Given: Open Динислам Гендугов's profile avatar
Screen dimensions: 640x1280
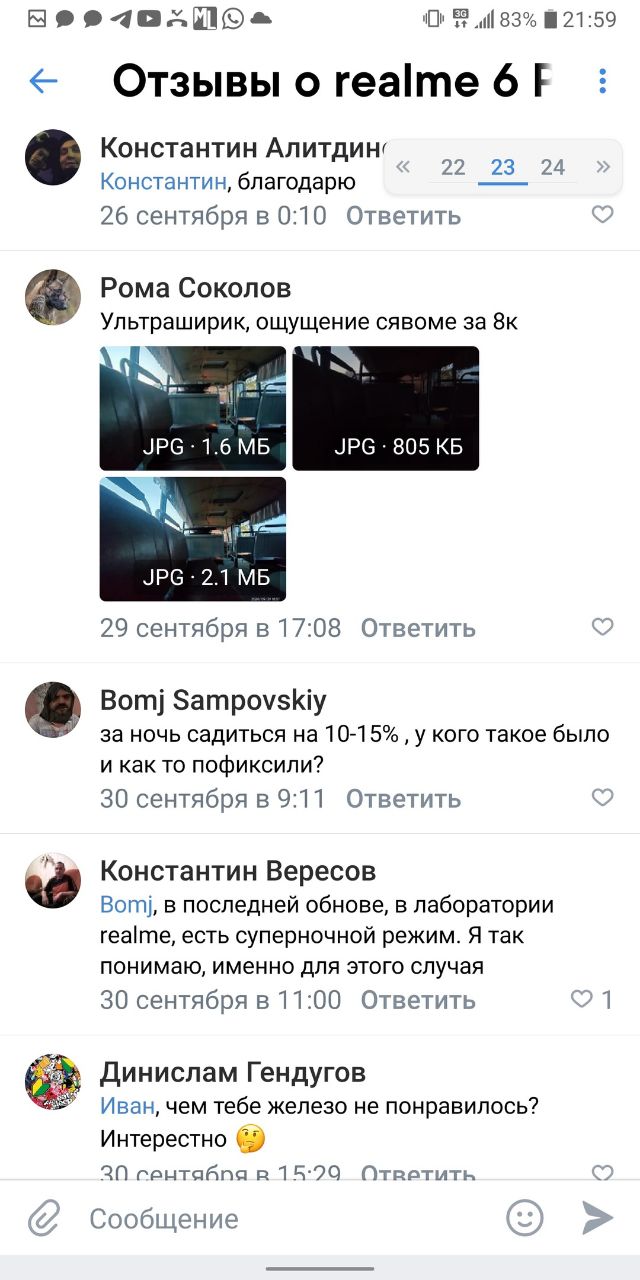Looking at the screenshot, I should tap(53, 1082).
